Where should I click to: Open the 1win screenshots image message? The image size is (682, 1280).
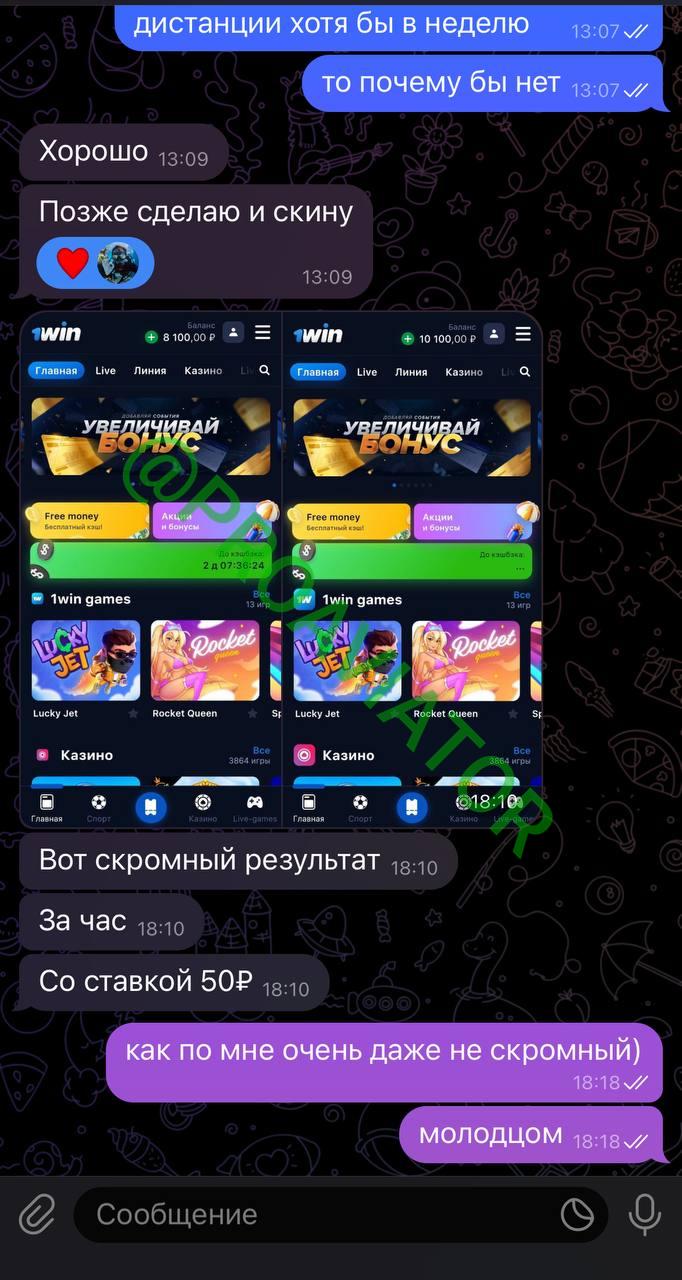(x=281, y=570)
